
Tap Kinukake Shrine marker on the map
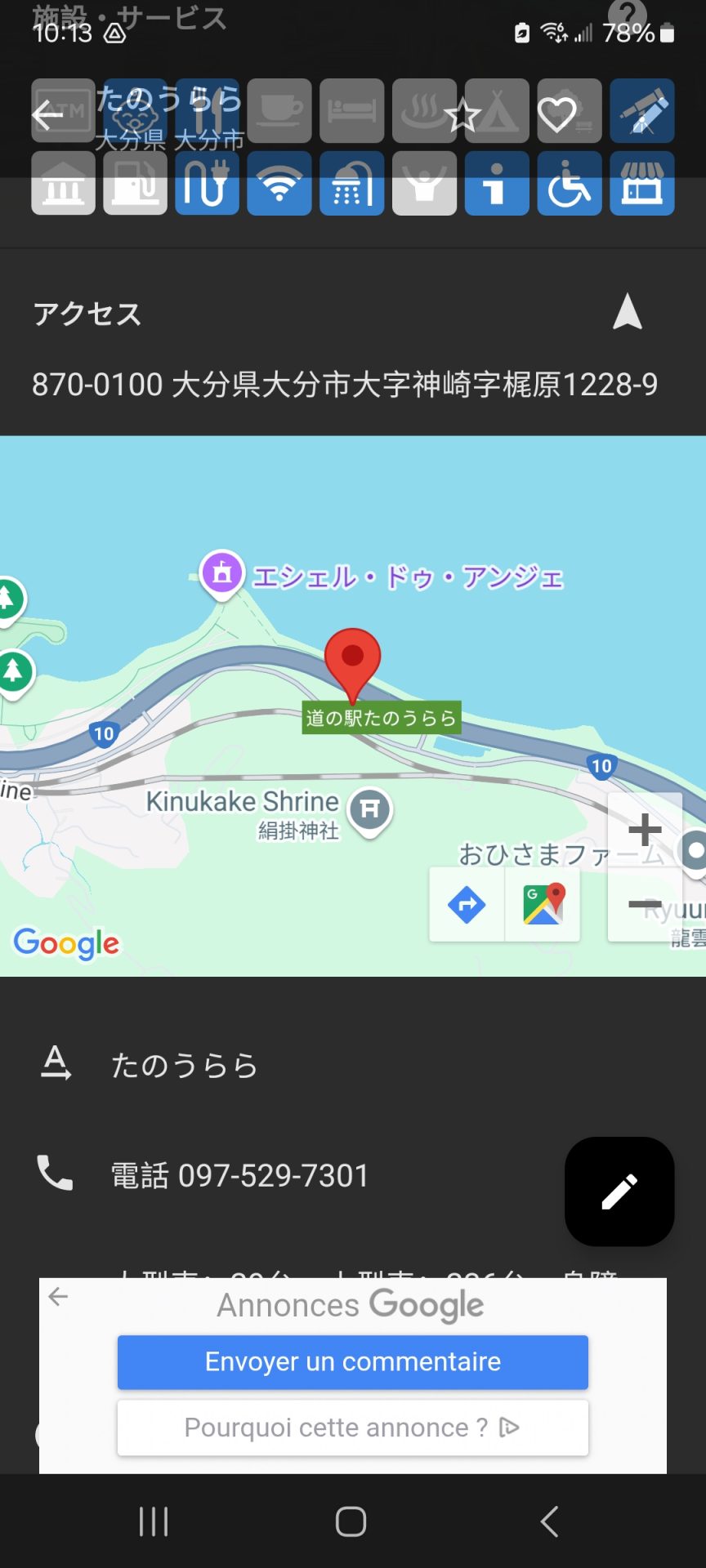pos(370,810)
